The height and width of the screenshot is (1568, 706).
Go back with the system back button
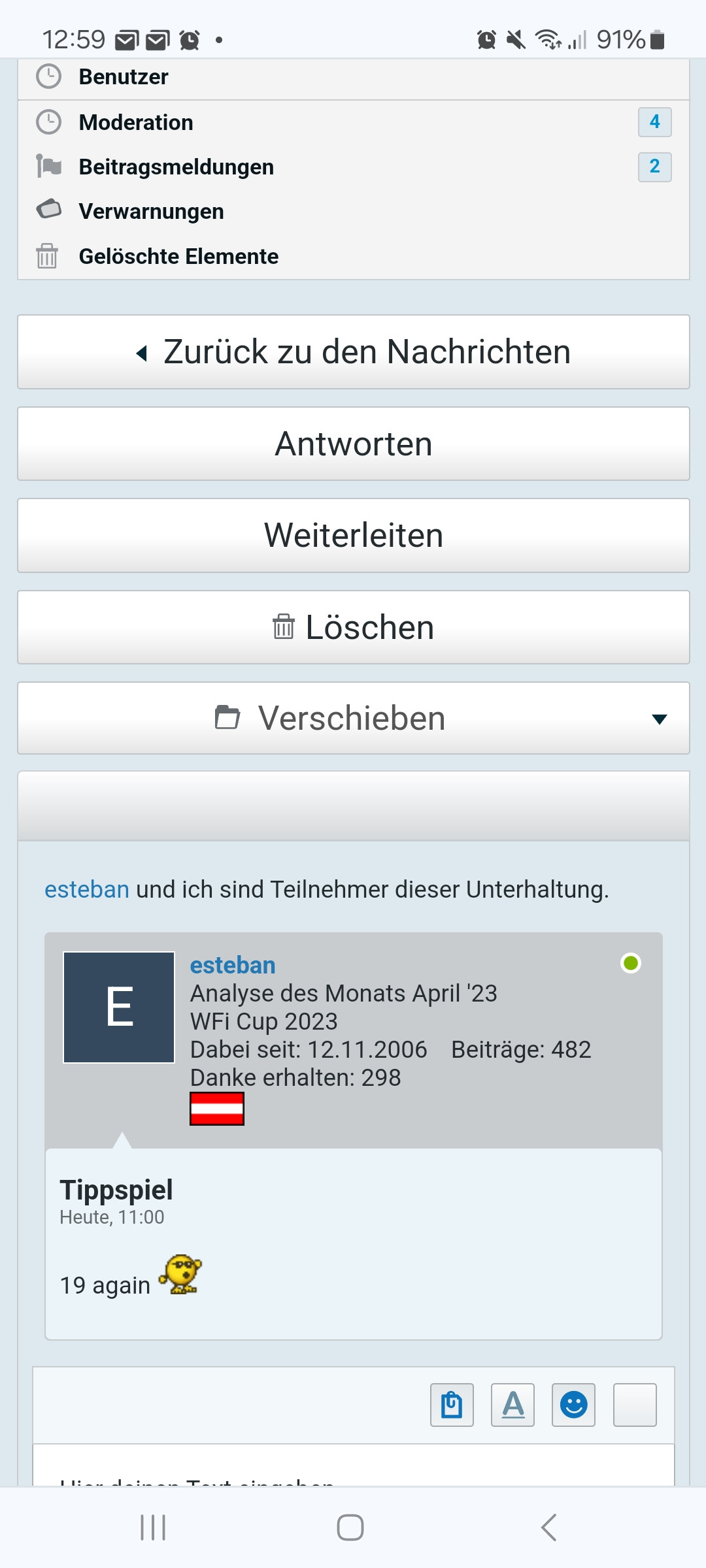pos(549,1527)
